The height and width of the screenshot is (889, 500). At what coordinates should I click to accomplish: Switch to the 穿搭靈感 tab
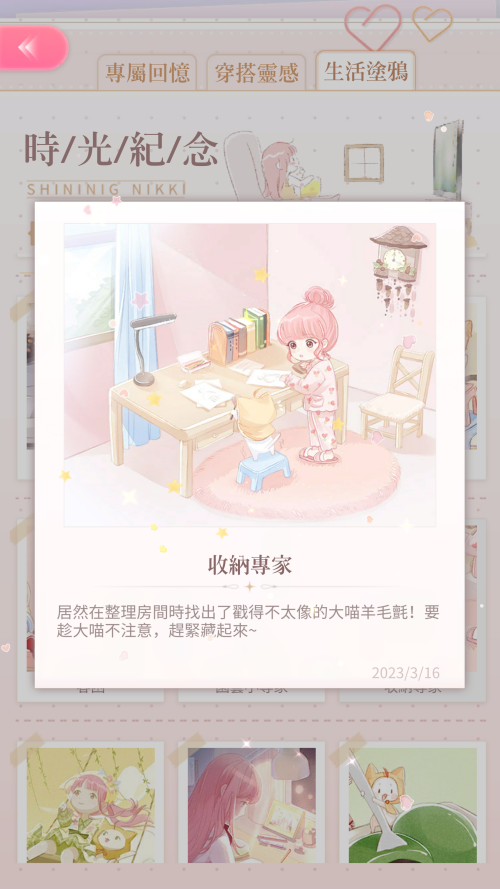[x=256, y=73]
